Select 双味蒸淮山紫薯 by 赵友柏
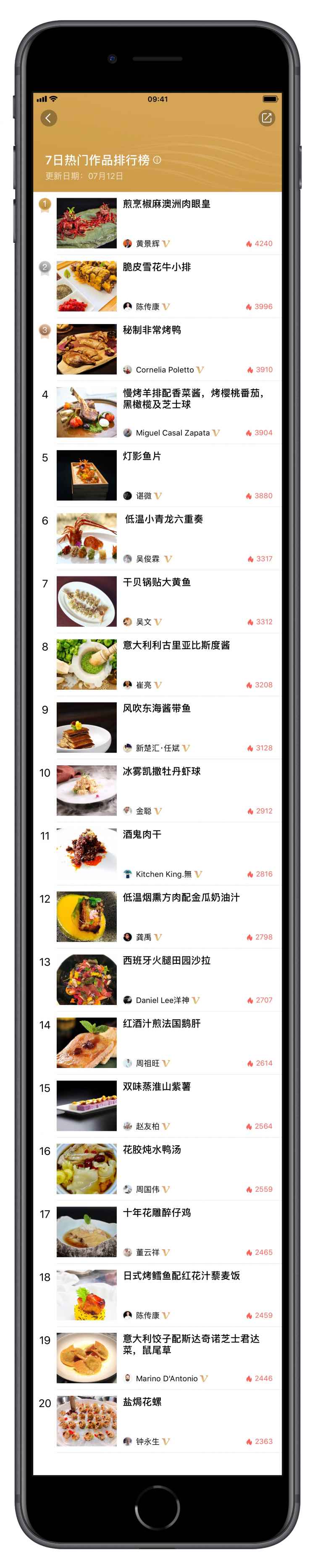This screenshot has height=1568, width=315. click(x=157, y=1086)
